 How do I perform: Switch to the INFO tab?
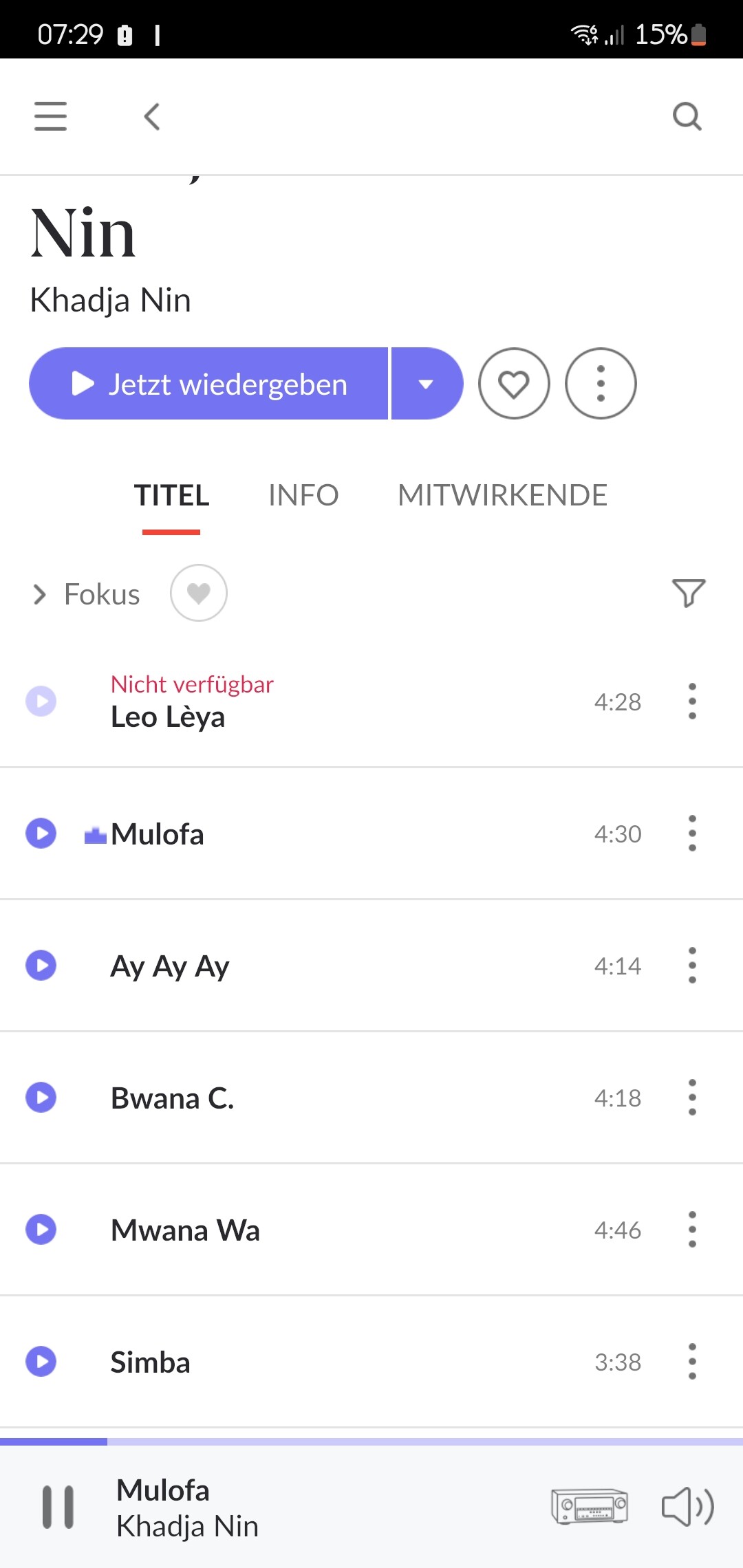303,495
